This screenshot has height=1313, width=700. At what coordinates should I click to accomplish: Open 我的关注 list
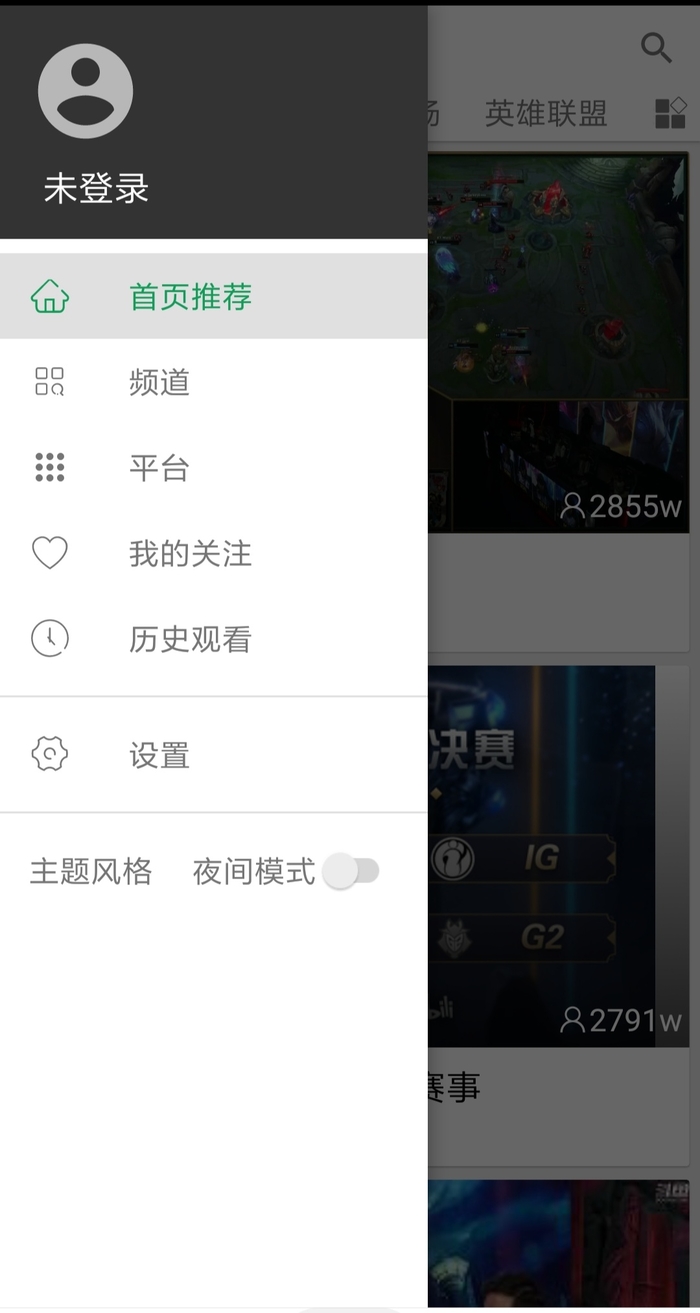click(190, 553)
